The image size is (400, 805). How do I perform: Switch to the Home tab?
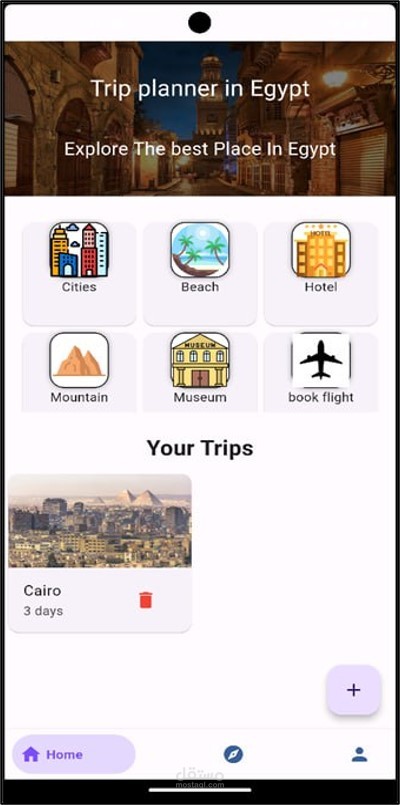73,754
